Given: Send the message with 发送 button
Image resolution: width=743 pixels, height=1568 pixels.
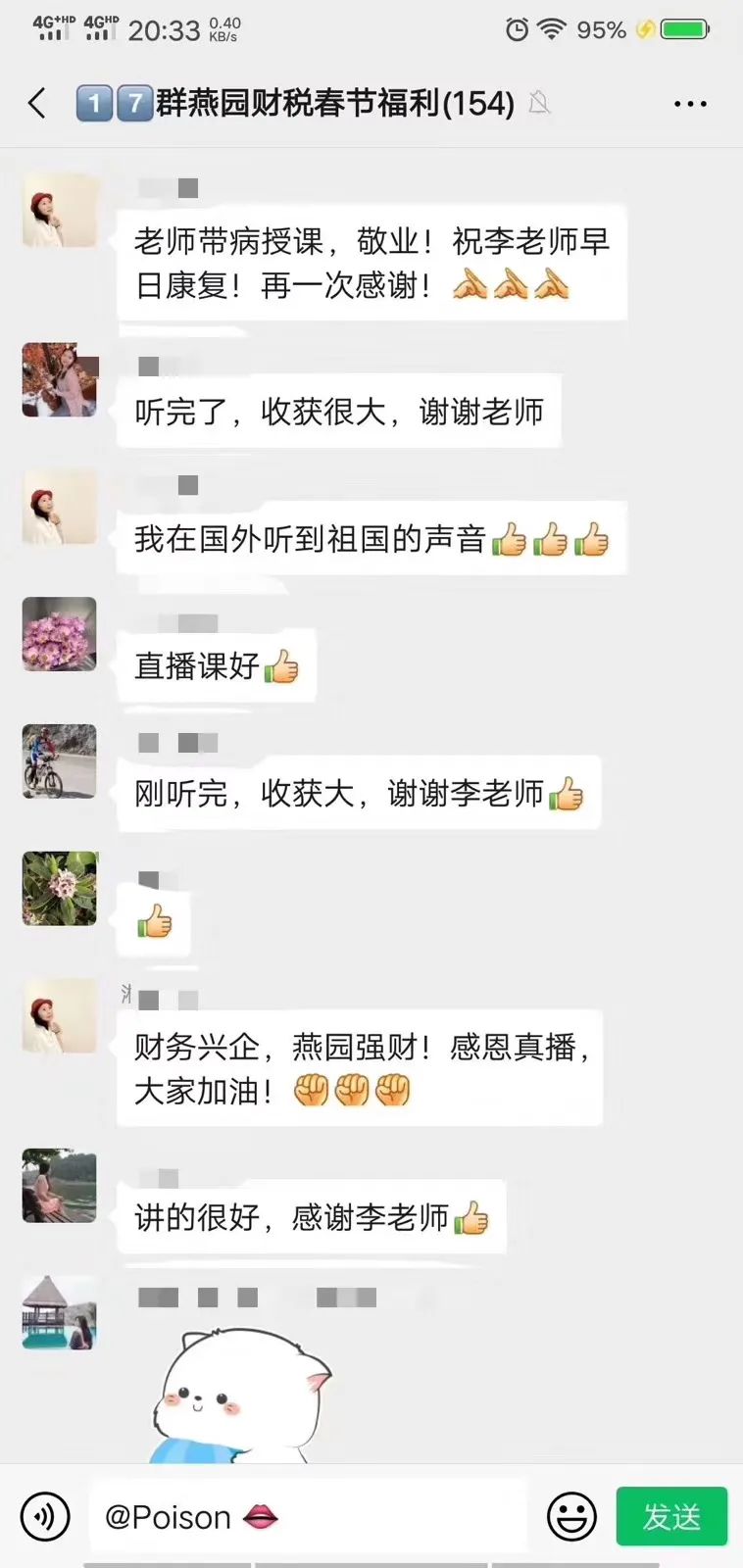Looking at the screenshot, I should click(x=671, y=1516).
